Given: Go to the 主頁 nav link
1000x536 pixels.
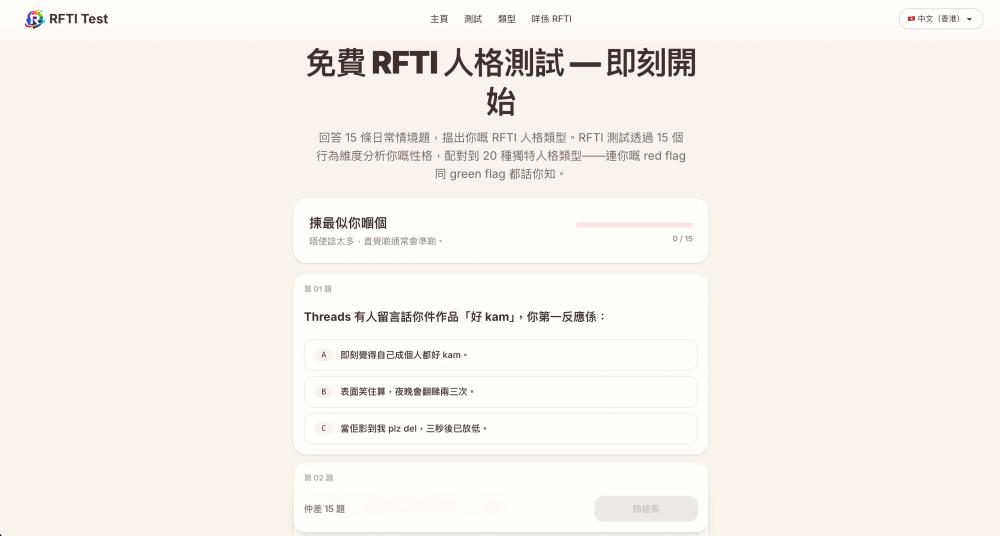Looking at the screenshot, I should tap(439, 19).
